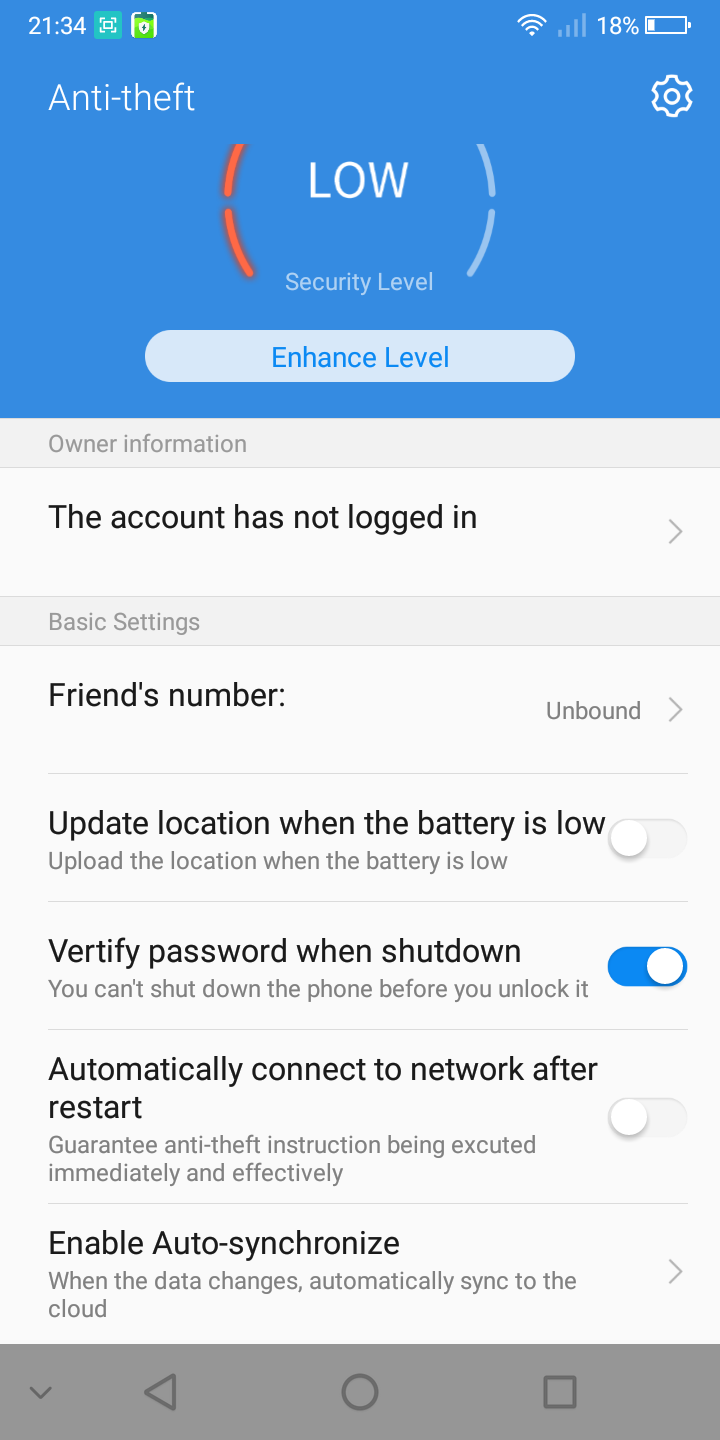Turn on automatic network connection after restart

tap(647, 1117)
